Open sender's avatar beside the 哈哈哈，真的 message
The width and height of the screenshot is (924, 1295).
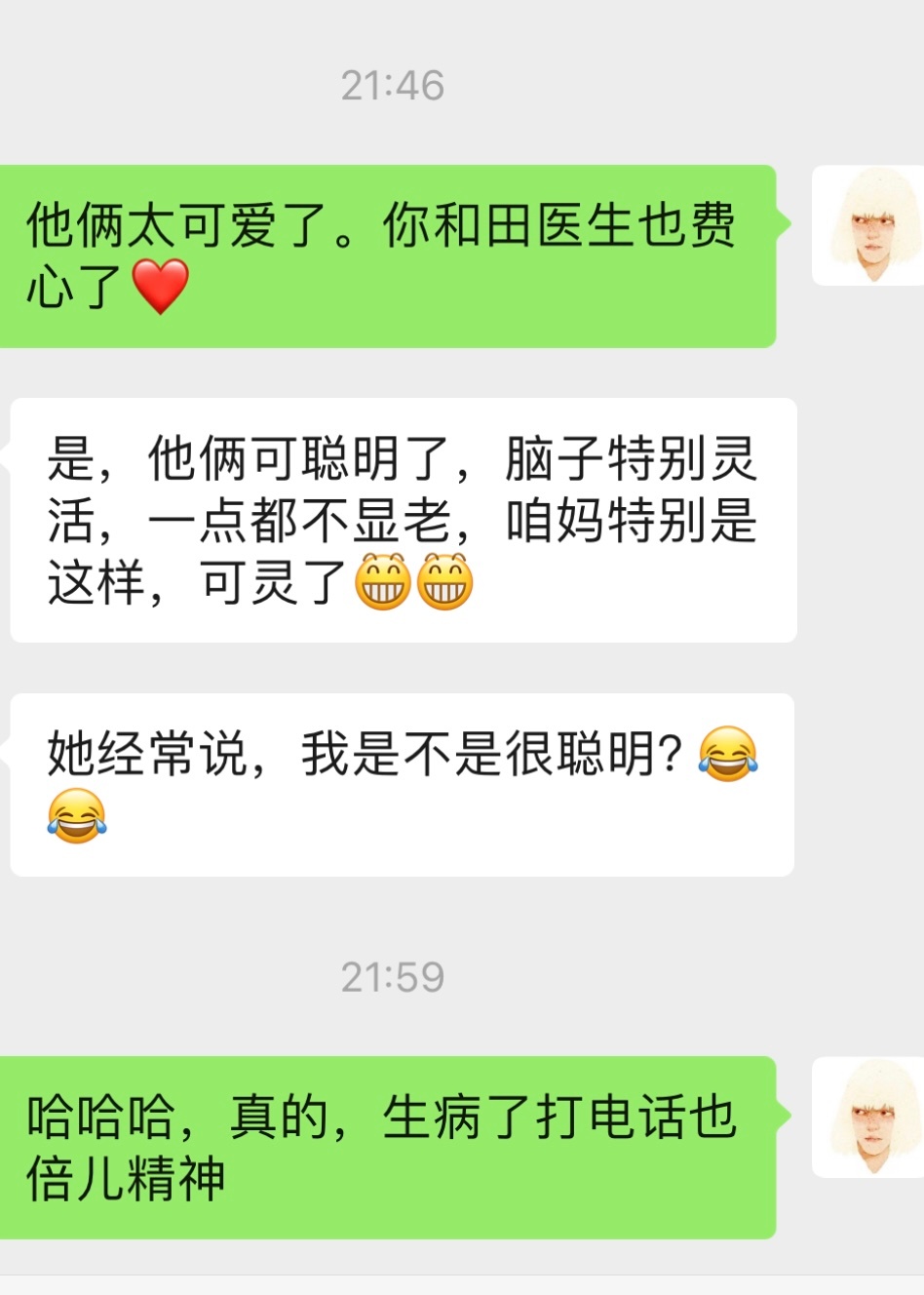[866, 1118]
